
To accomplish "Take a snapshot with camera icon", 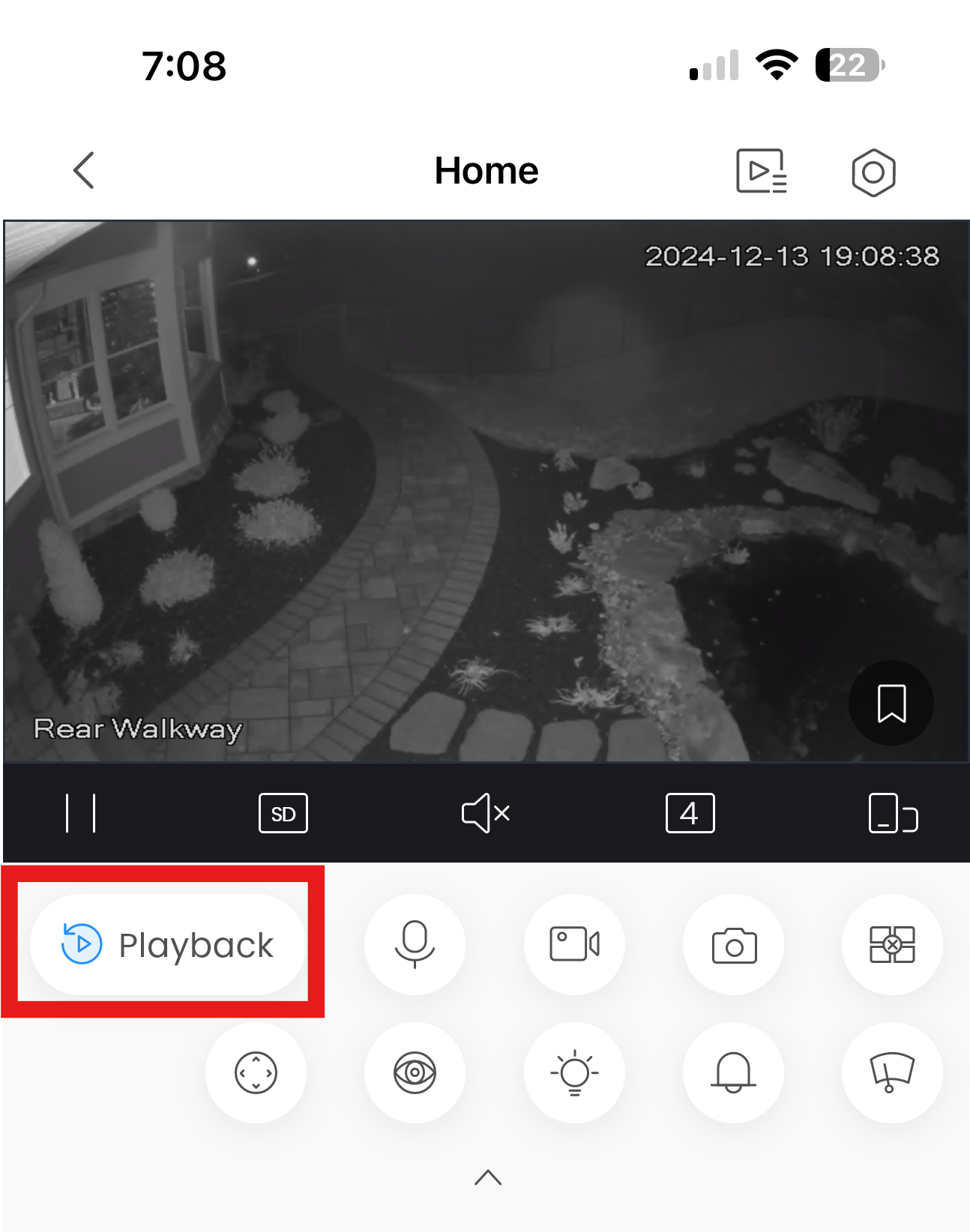I will 734,944.
